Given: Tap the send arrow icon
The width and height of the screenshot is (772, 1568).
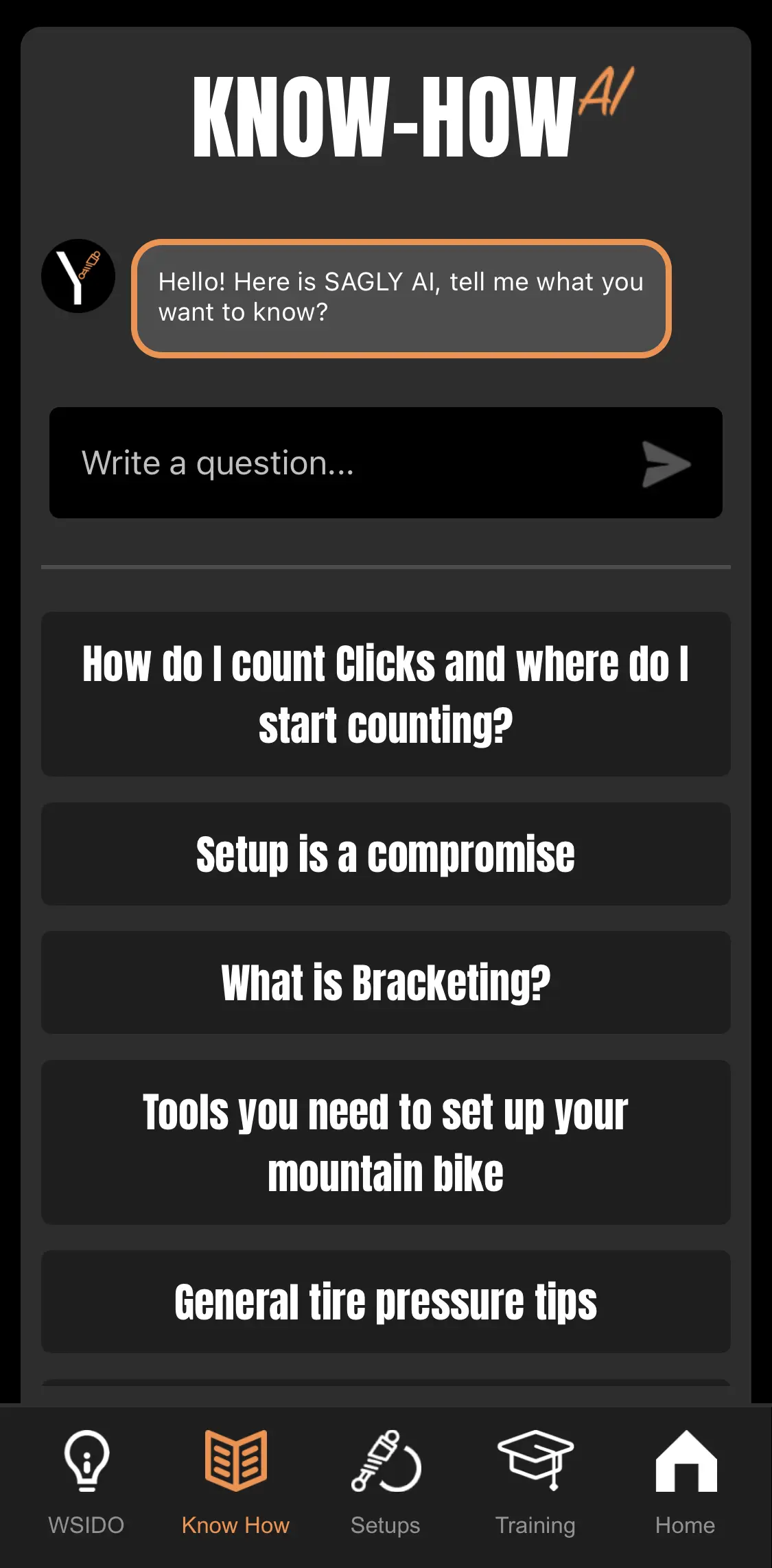Looking at the screenshot, I should (666, 464).
